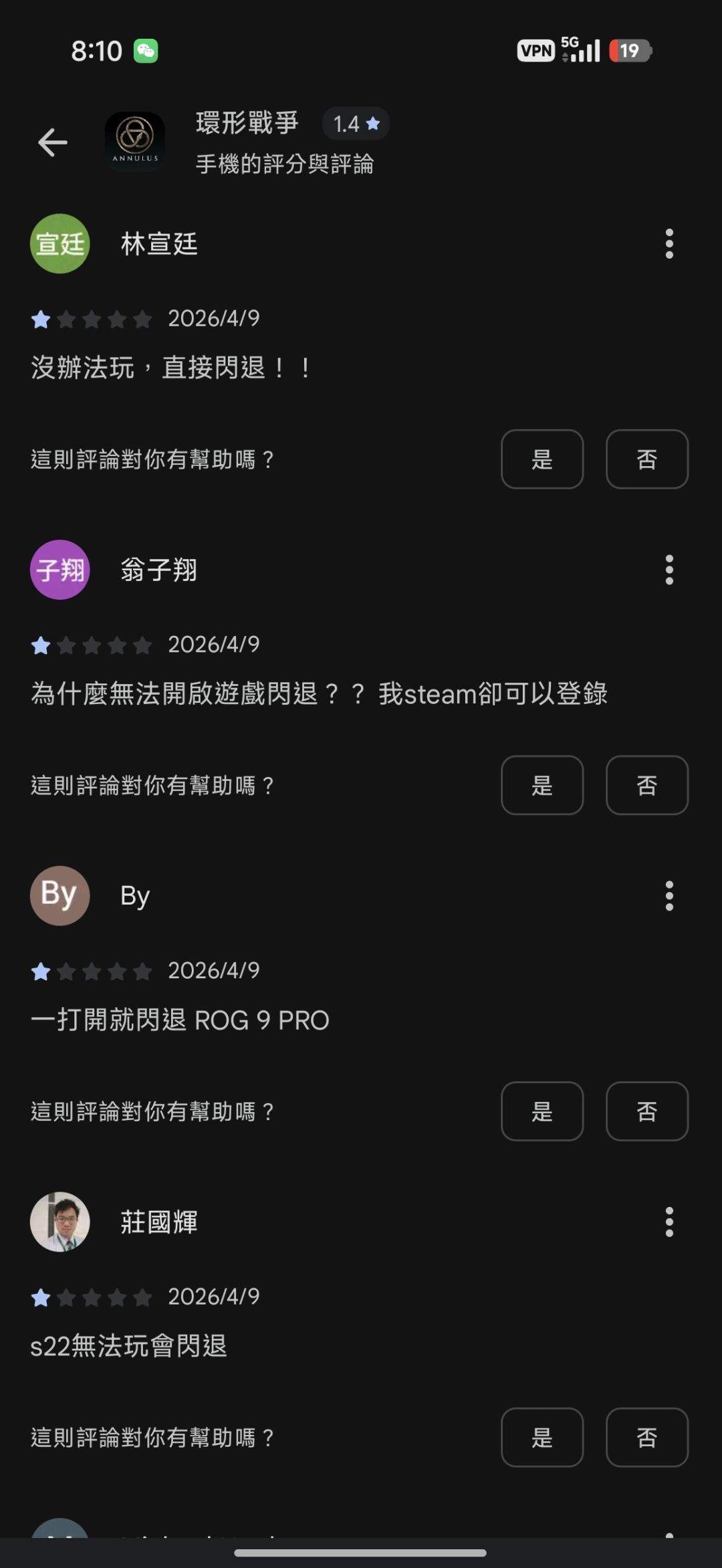This screenshot has width=722, height=1568.
Task: Tap 否 under 莊國輝's s22 review
Action: (647, 1438)
